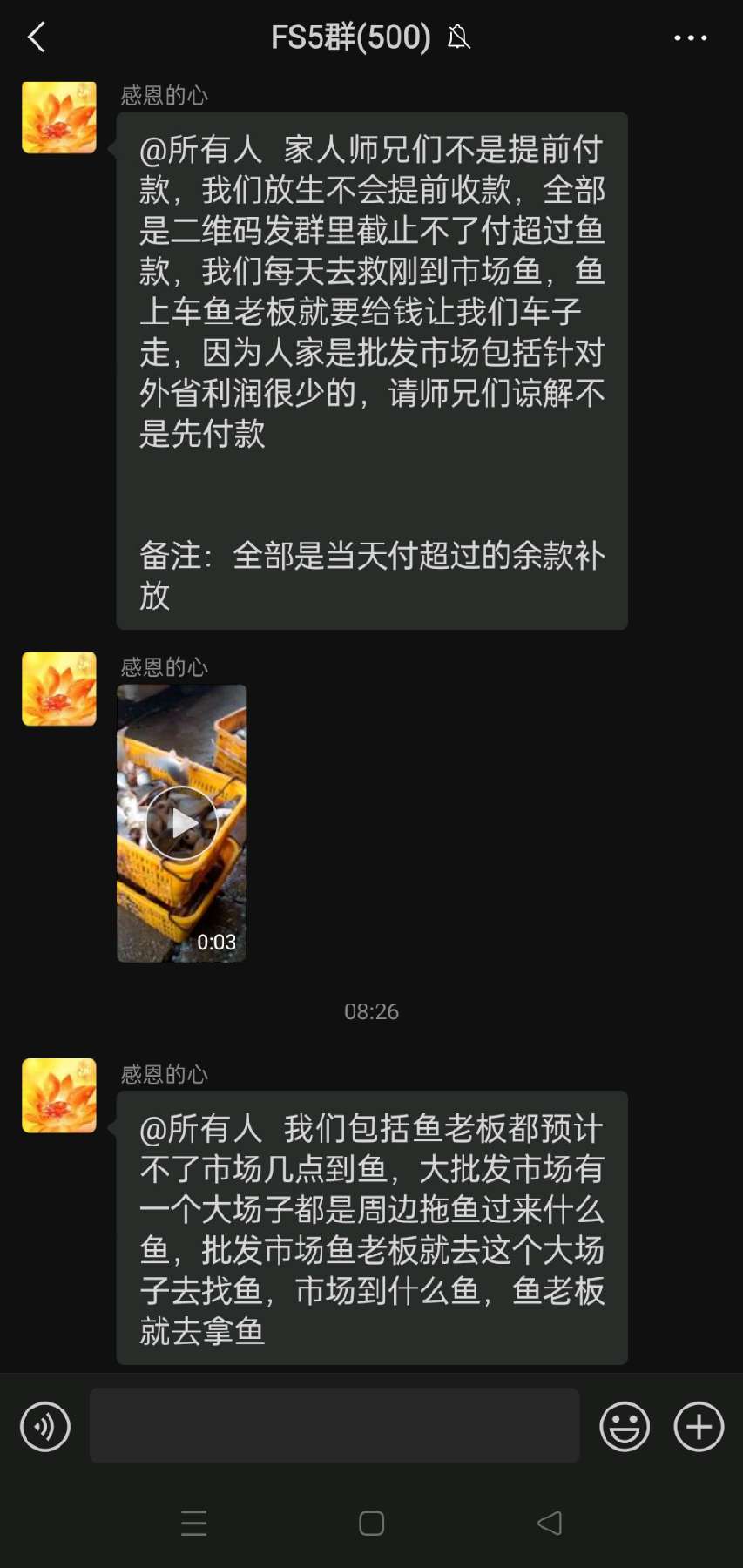Open the emoji sticker panel

(625, 1427)
